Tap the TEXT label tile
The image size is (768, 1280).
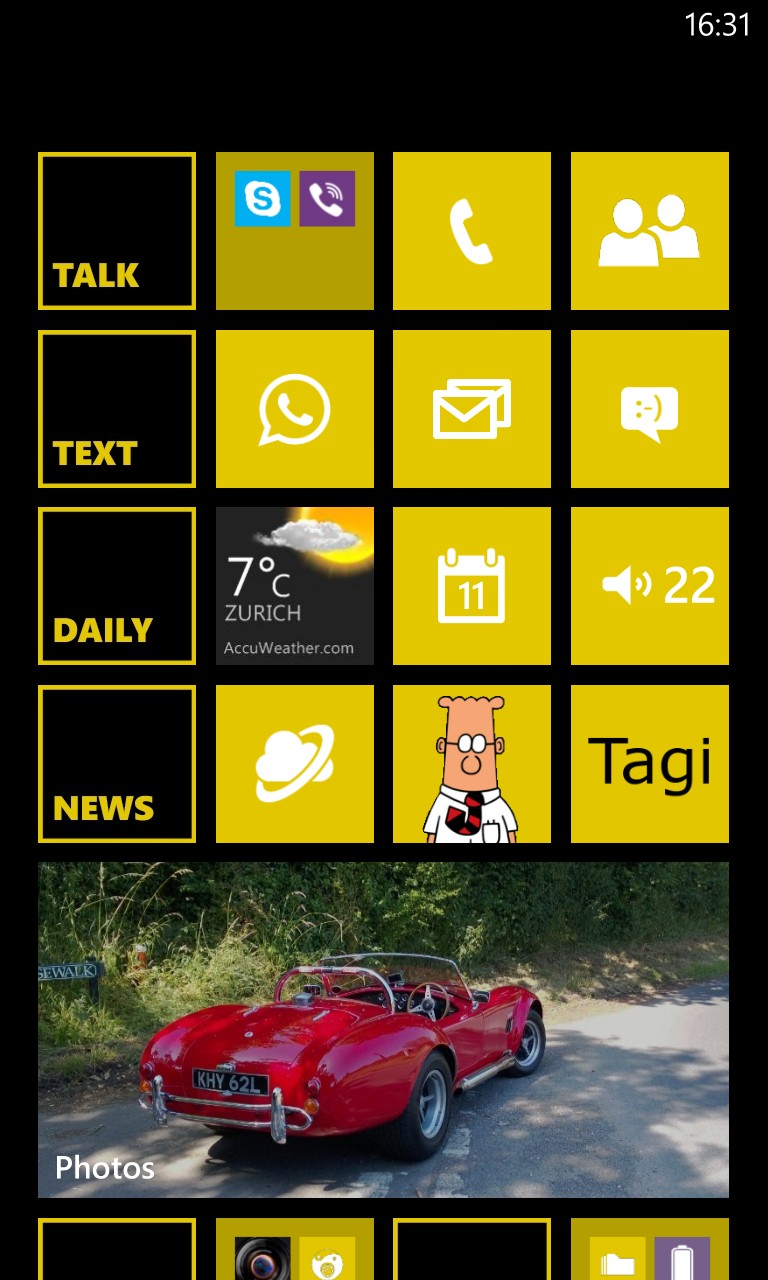point(117,409)
